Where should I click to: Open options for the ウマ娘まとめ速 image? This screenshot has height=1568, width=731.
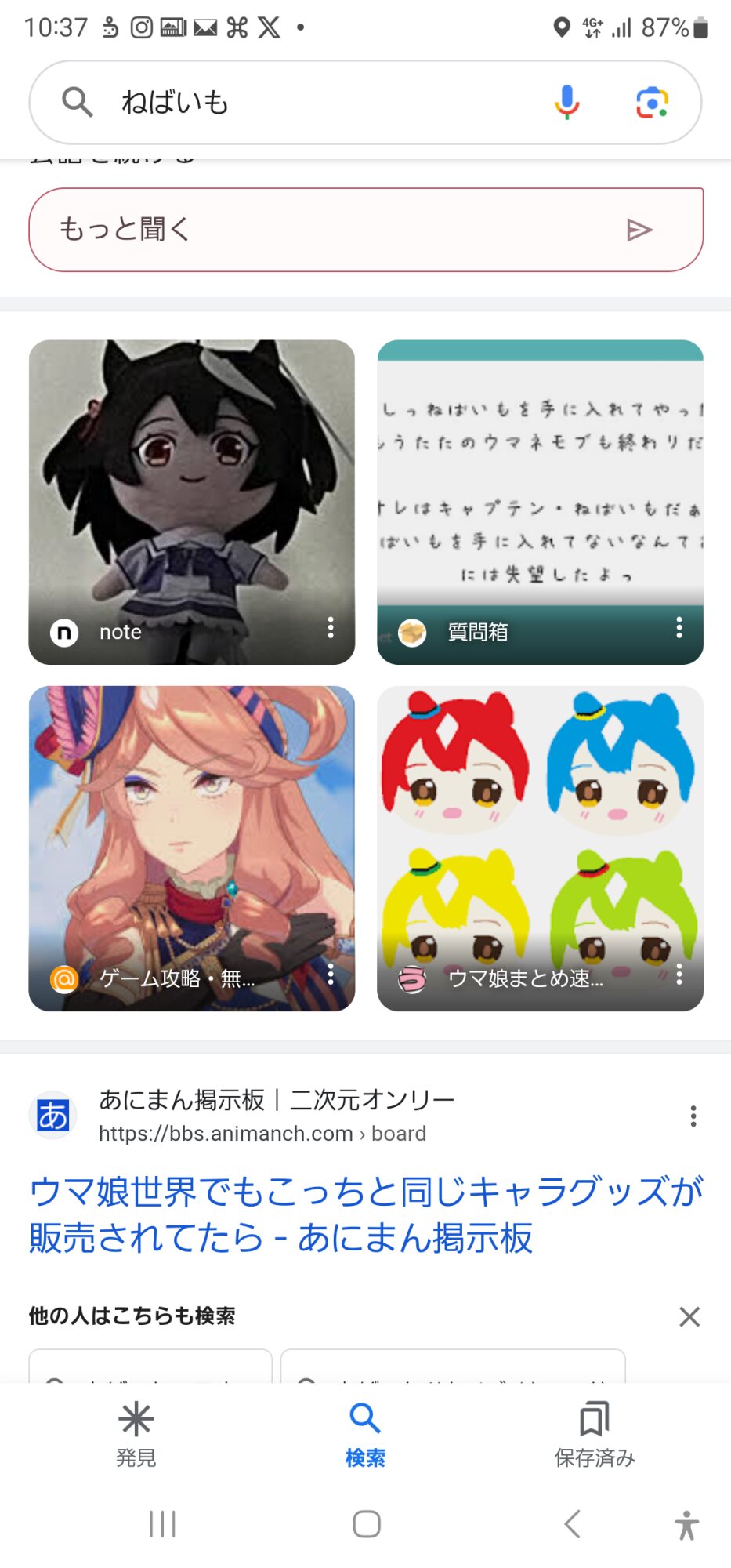coord(679,974)
